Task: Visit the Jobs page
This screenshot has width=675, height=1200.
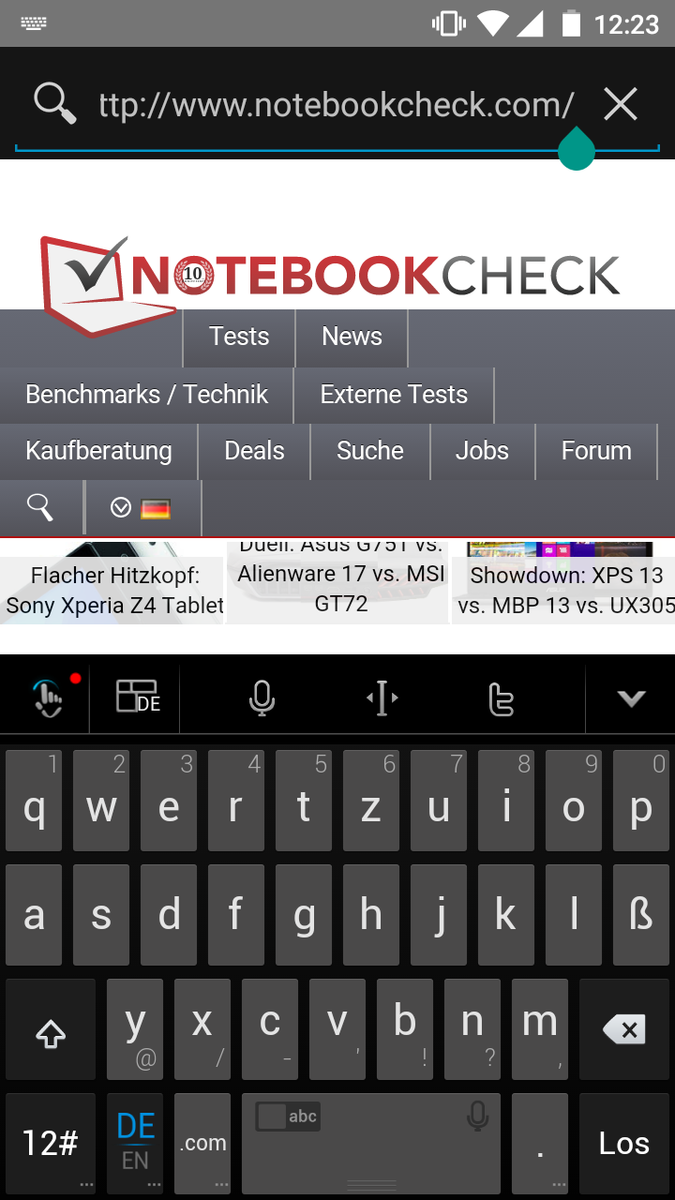Action: (482, 451)
